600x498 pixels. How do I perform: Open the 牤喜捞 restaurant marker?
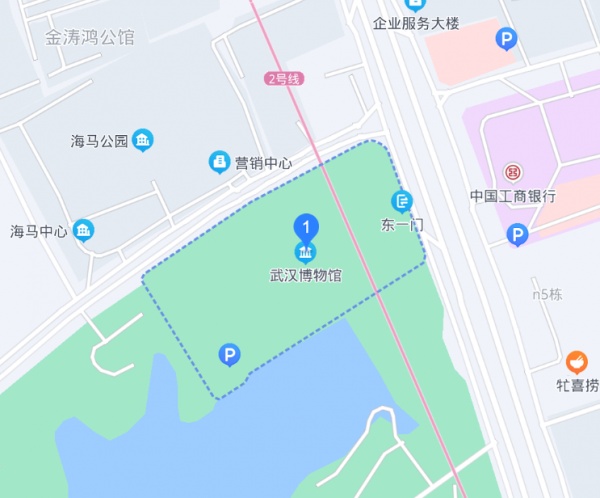coord(576,362)
